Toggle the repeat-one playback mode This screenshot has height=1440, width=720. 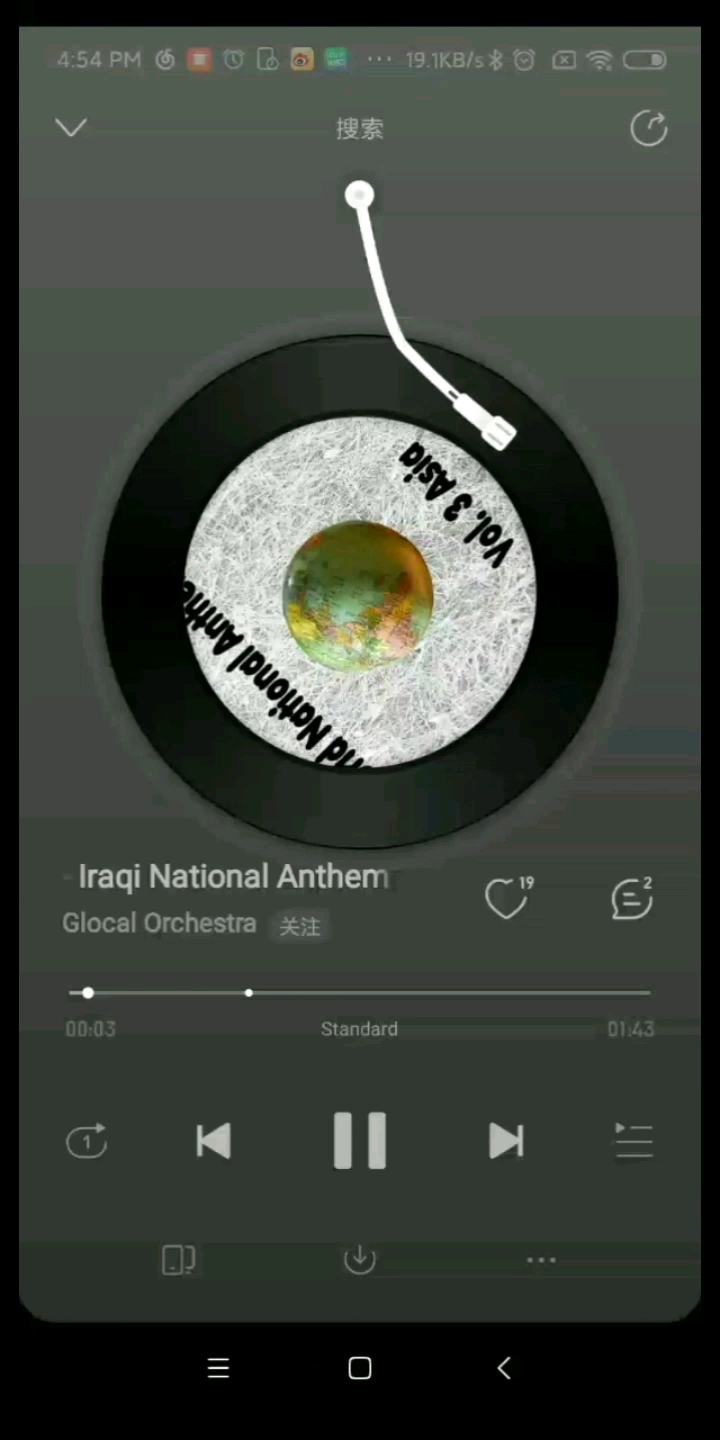tap(87, 1141)
